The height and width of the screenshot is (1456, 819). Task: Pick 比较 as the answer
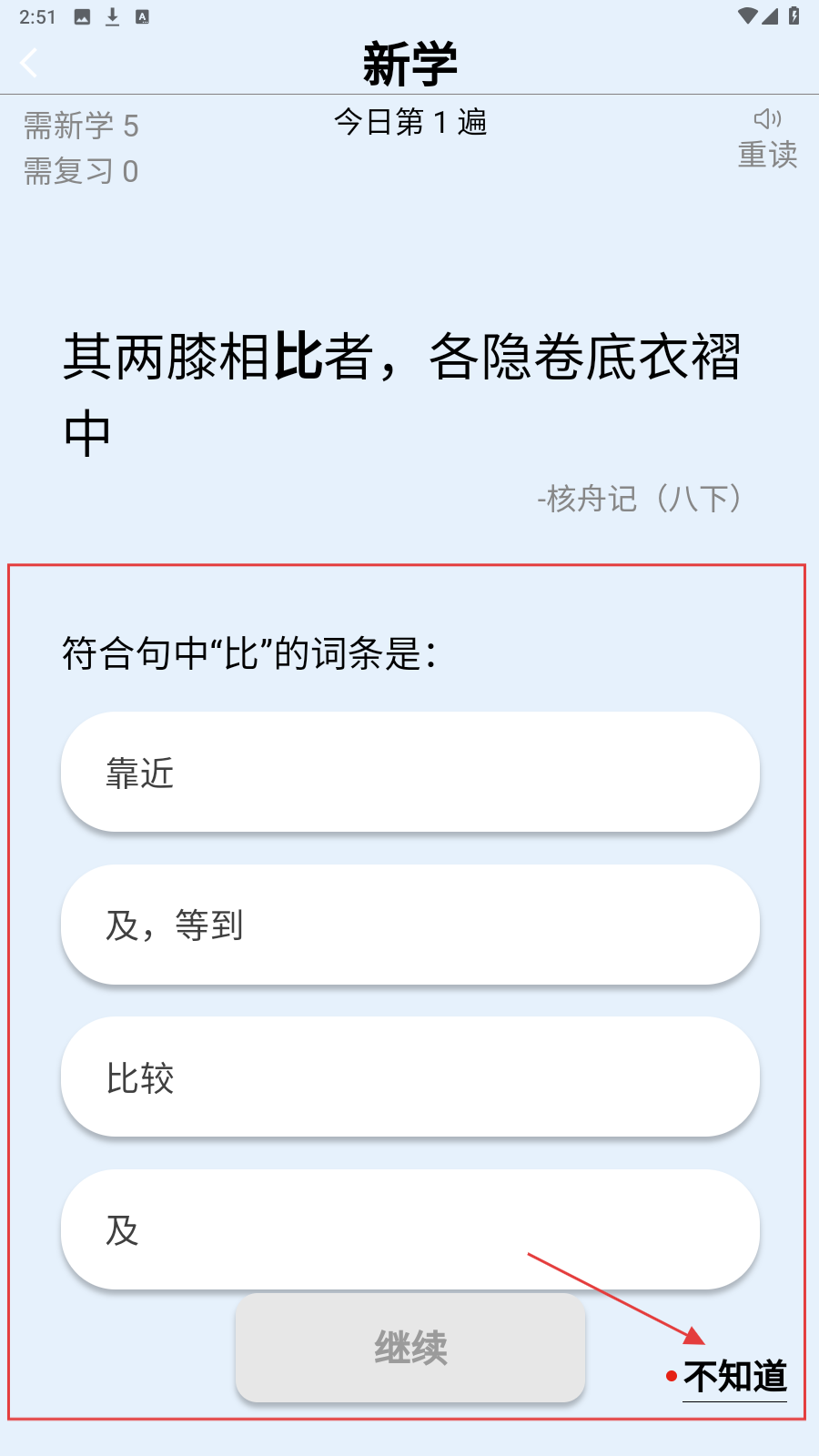pyautogui.click(x=409, y=1077)
